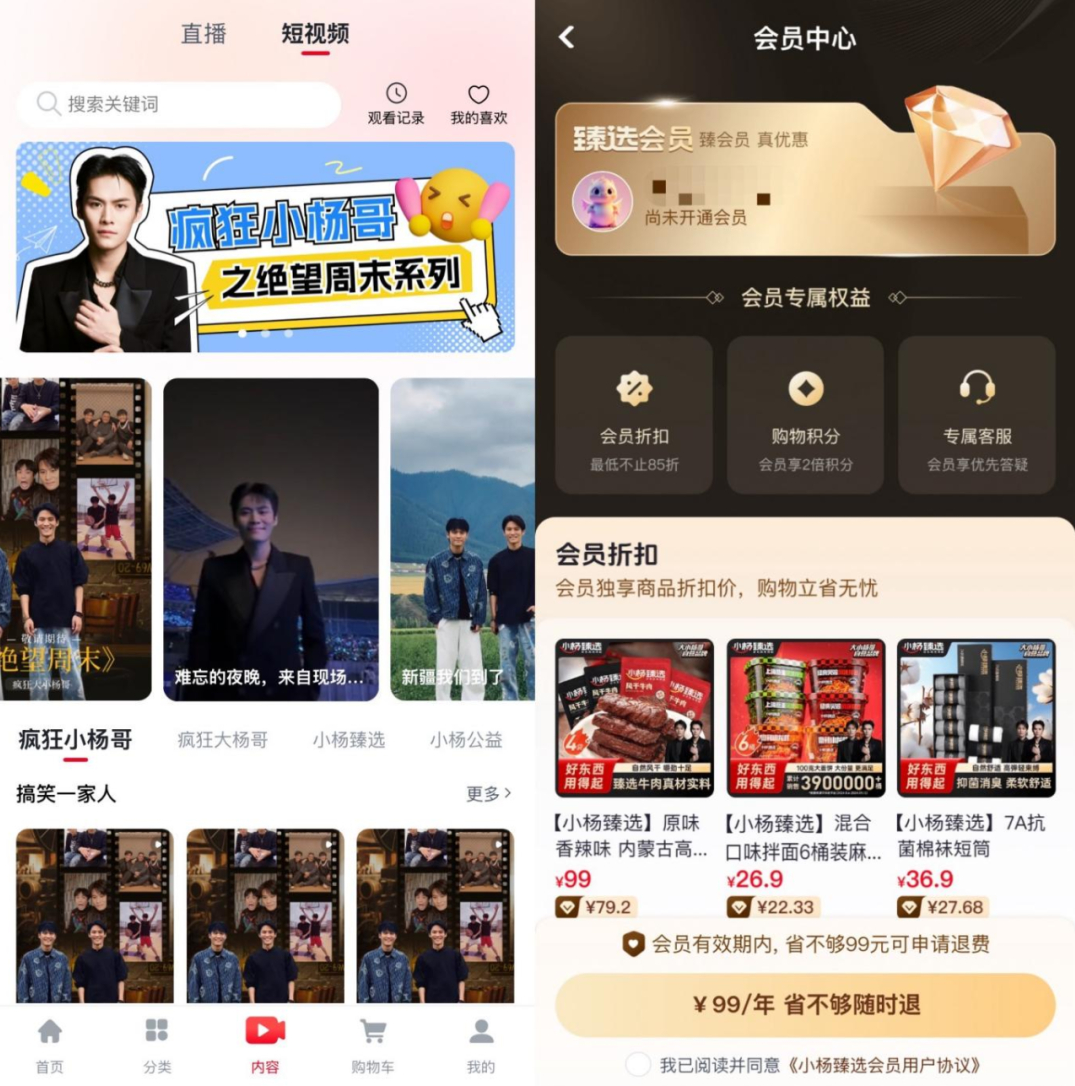Open 我的喜欢 favorites via heart icon
Image resolution: width=1075 pixels, height=1086 pixels.
click(478, 99)
